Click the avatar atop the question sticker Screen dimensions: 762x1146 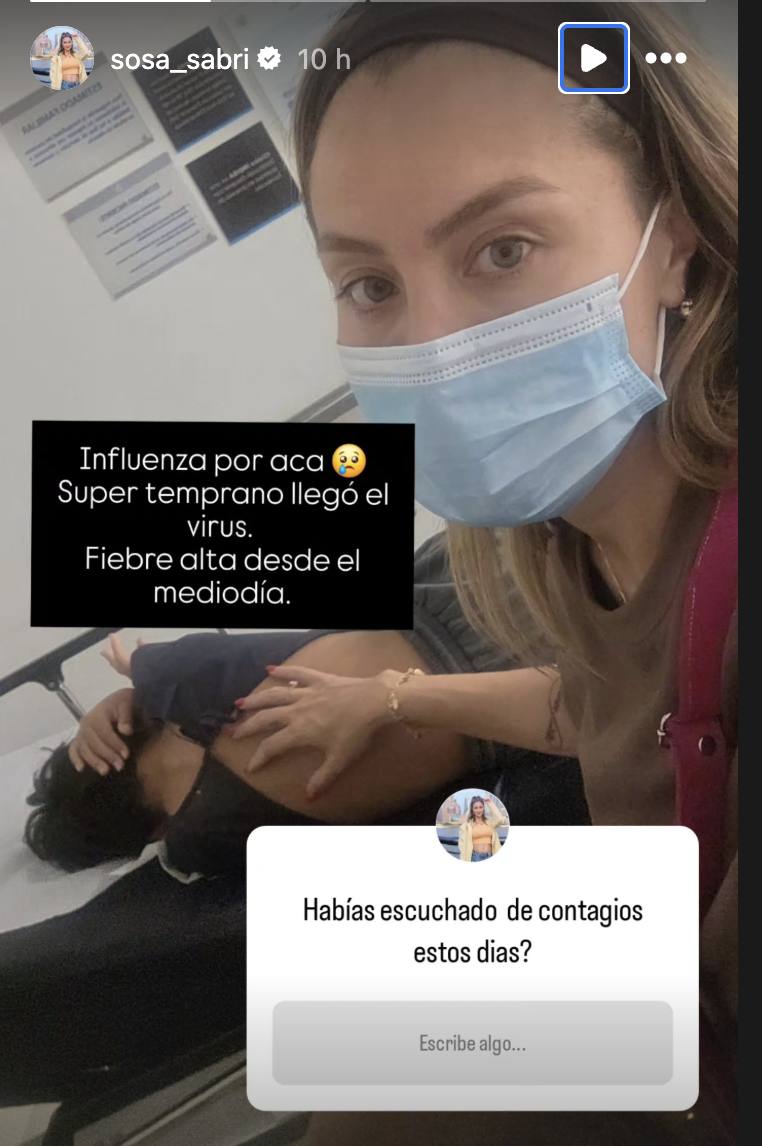471,826
